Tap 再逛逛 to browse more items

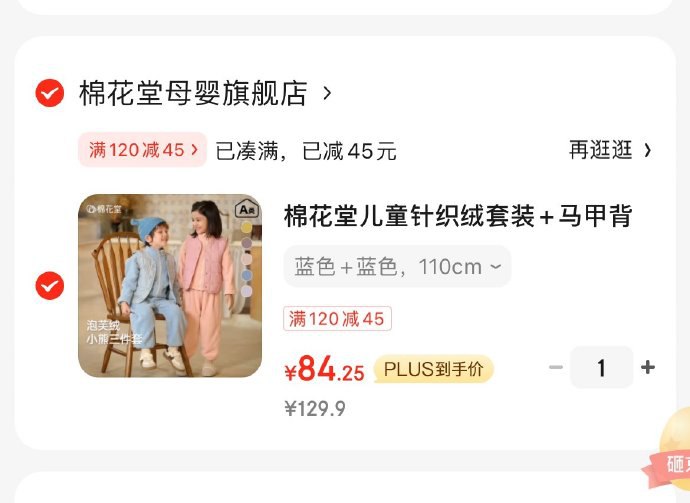point(610,150)
